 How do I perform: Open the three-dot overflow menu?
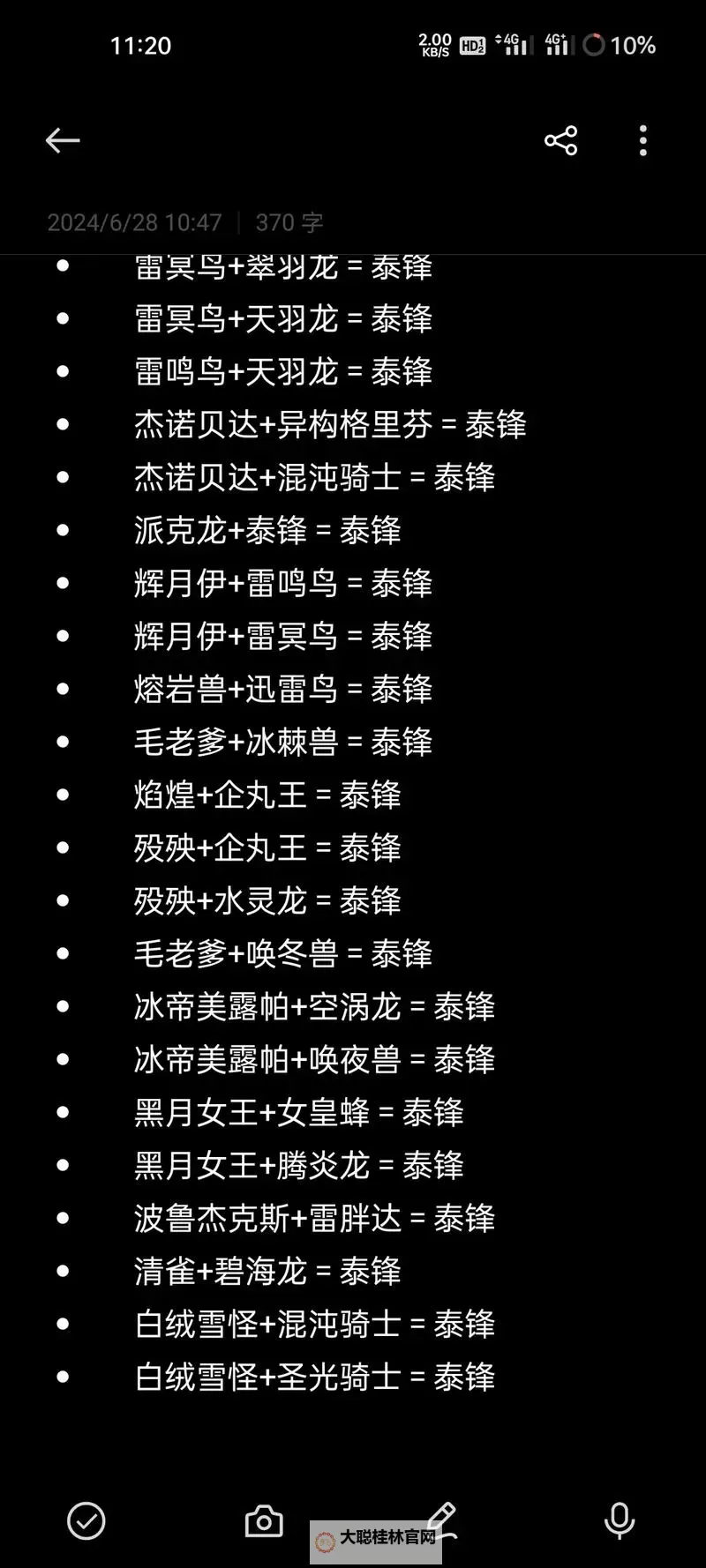[x=642, y=140]
